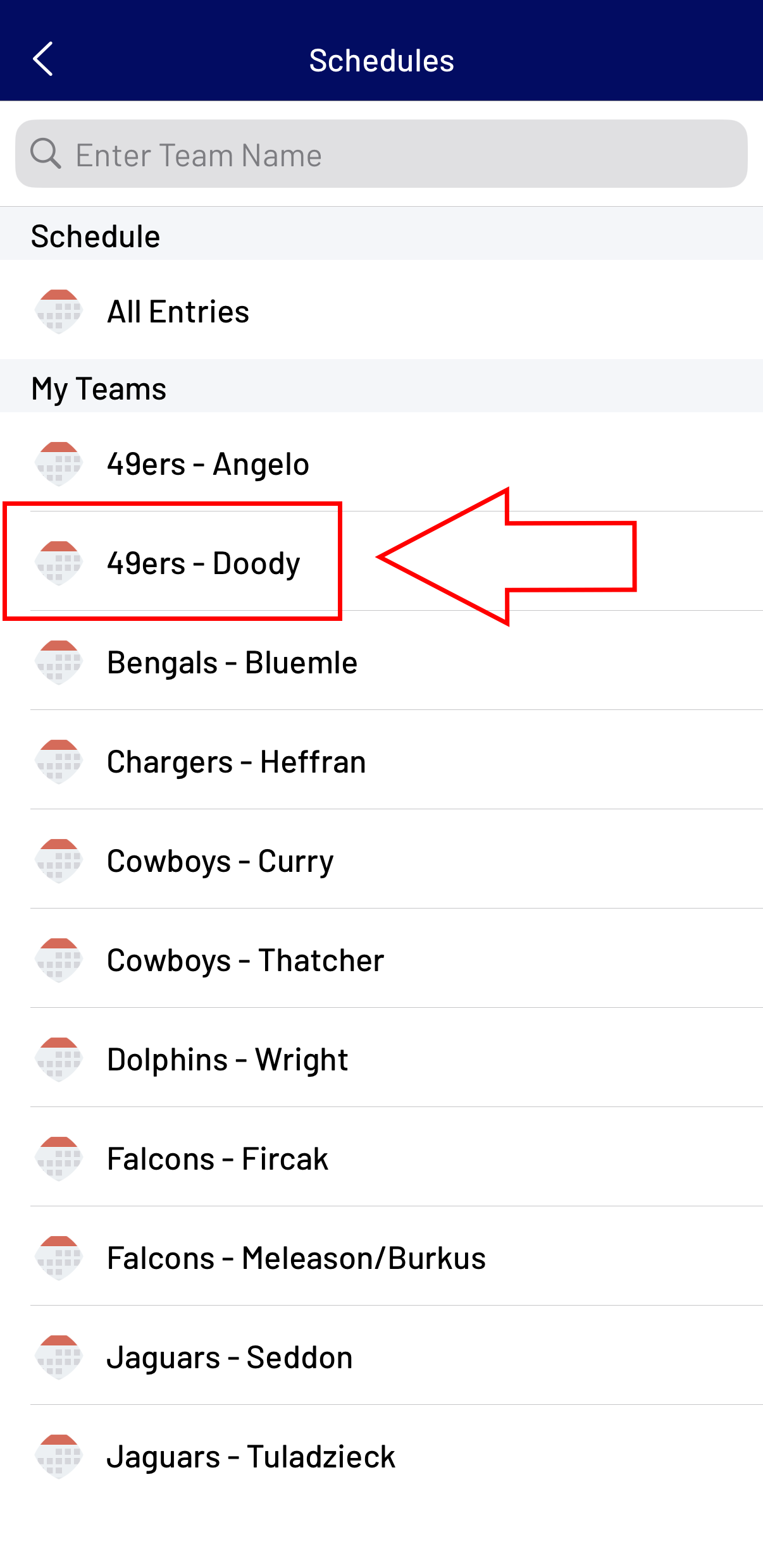The height and width of the screenshot is (1568, 763).
Task: Open the Falcons - Meleason/Burkus schedule
Action: coord(381,1256)
